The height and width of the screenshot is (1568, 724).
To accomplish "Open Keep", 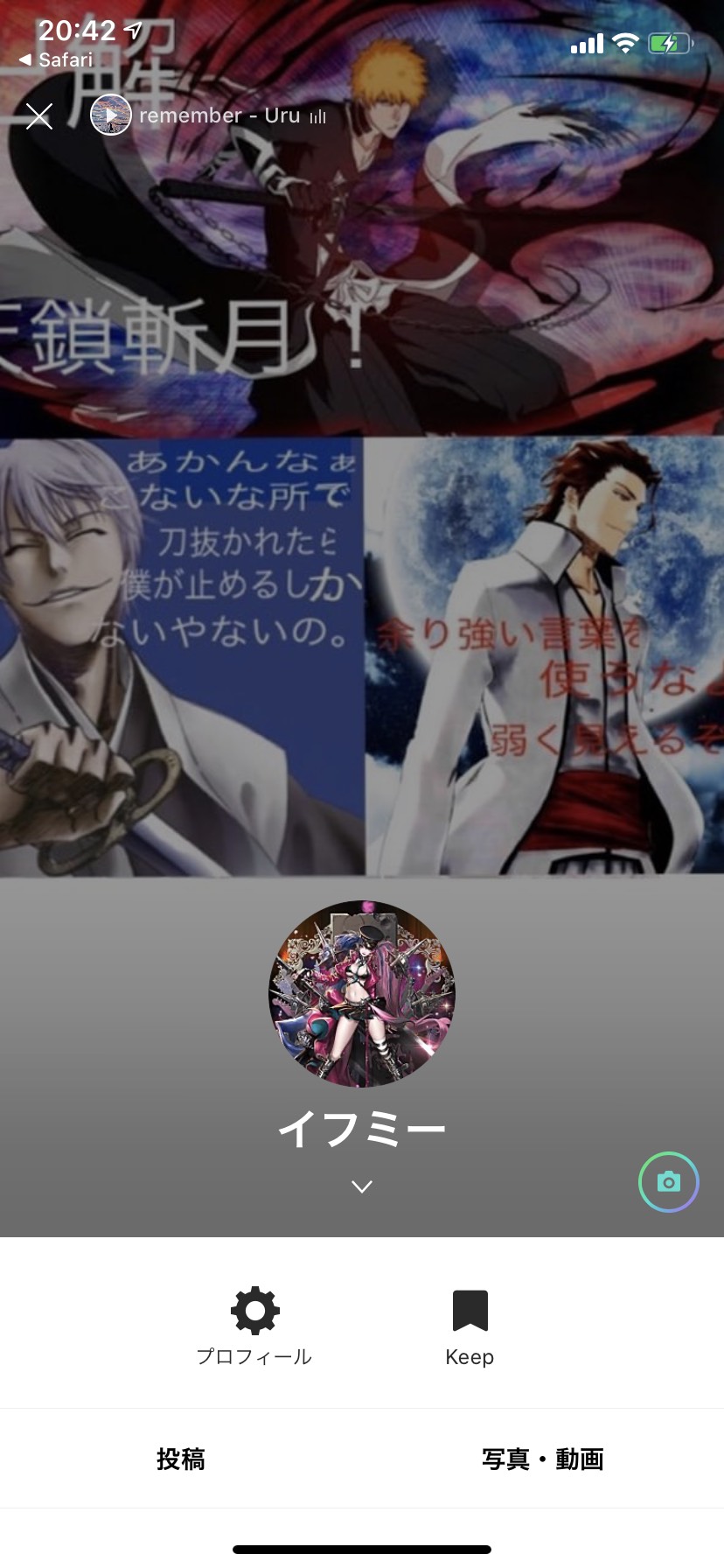I will tap(470, 1325).
